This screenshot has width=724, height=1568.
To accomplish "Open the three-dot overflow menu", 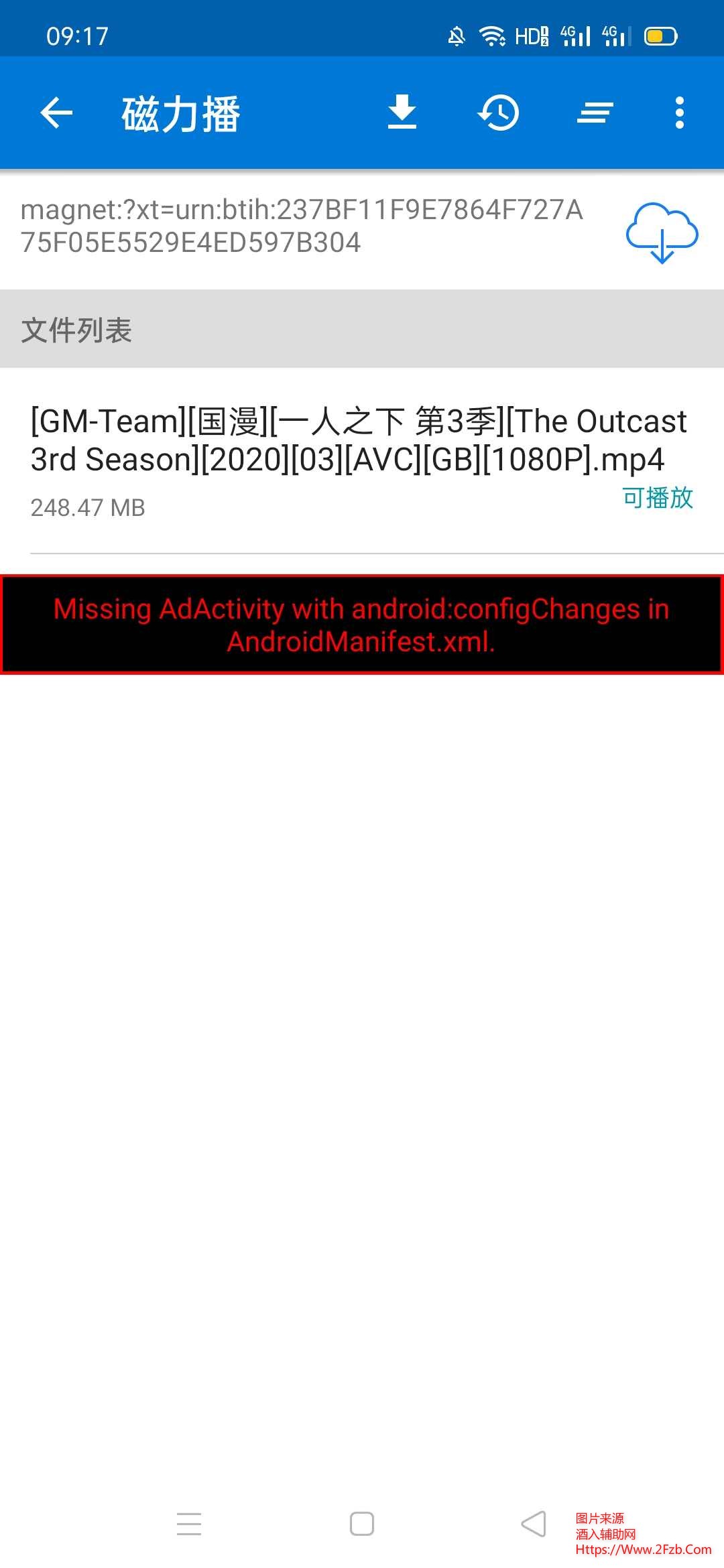I will click(x=680, y=113).
